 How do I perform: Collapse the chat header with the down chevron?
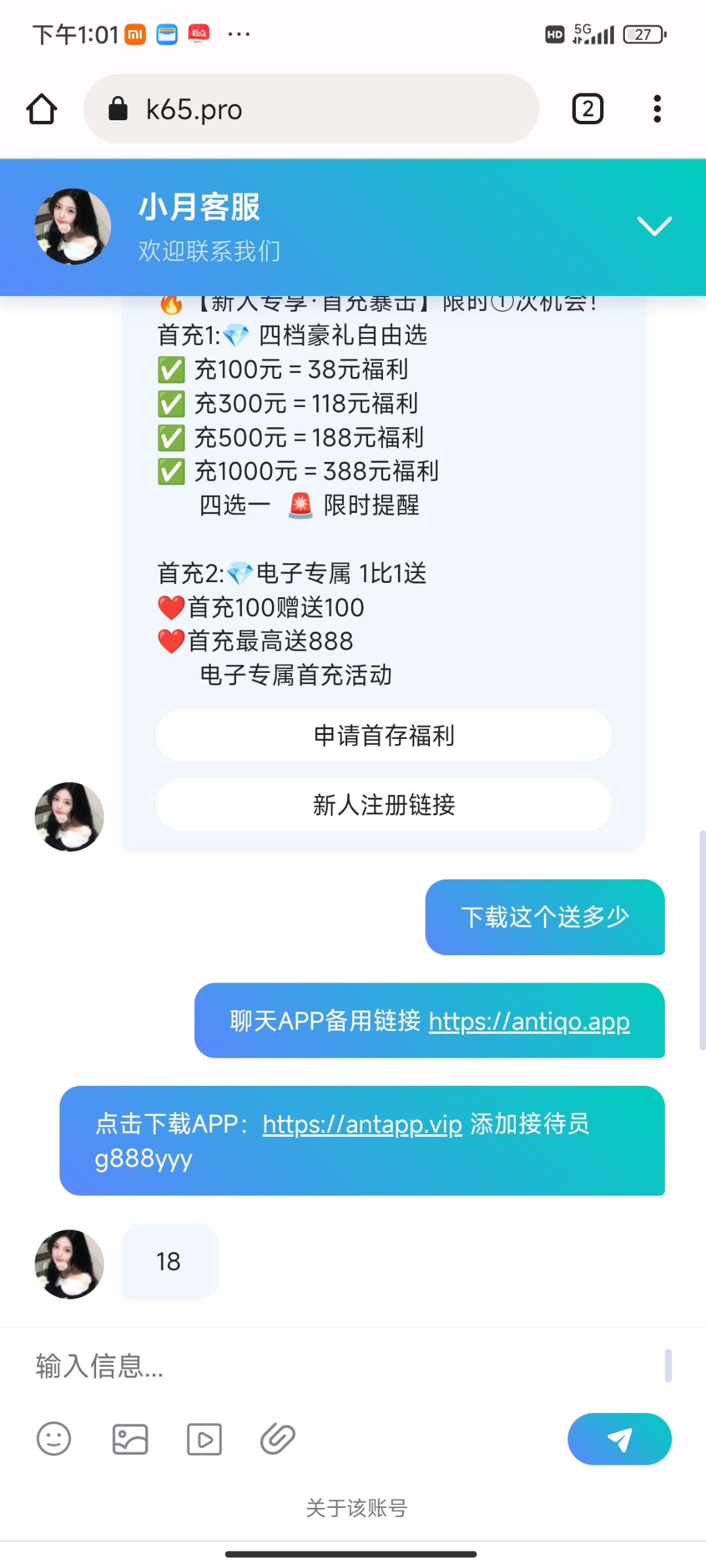pyautogui.click(x=654, y=225)
